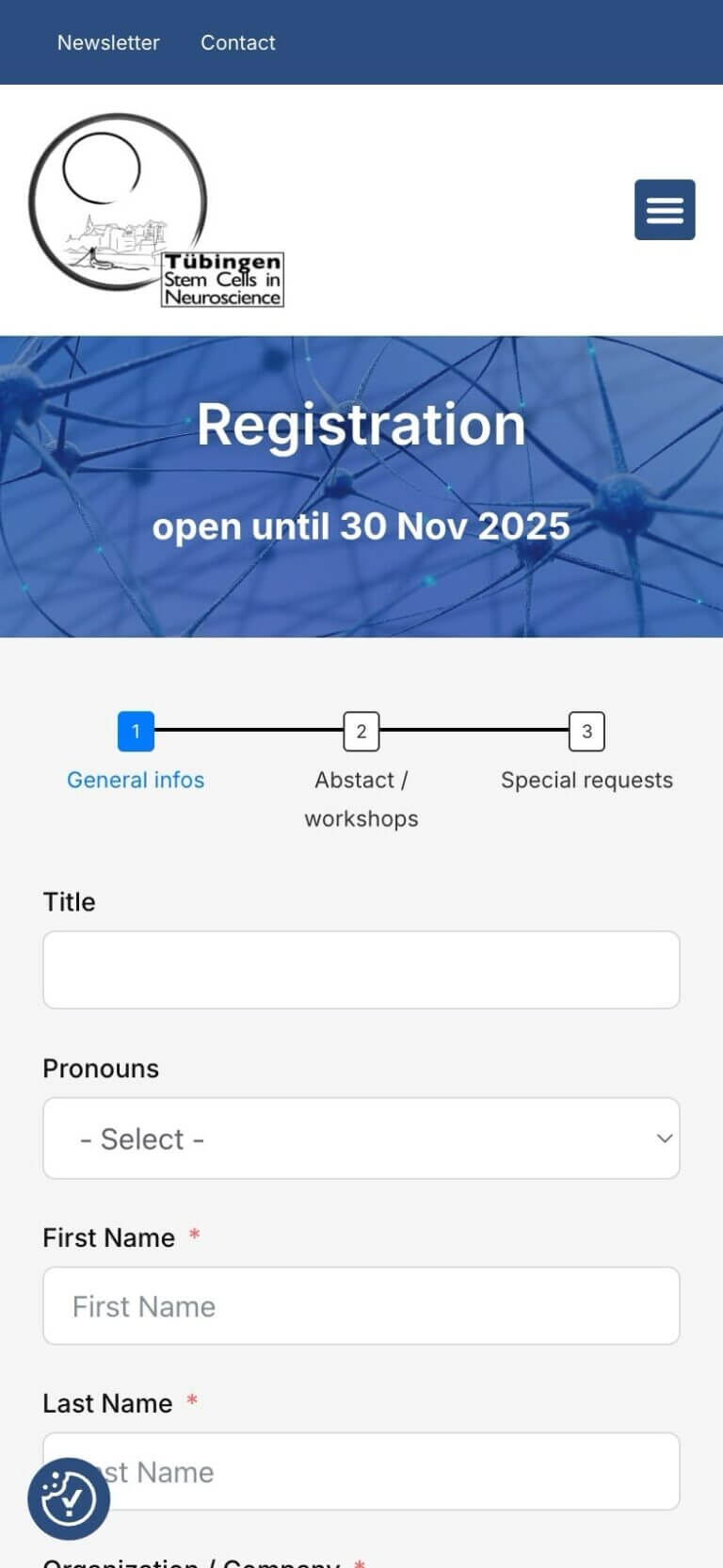This screenshot has height=1568, width=723.
Task: Tap the Tübingen Stem Cells site logo
Action: [155, 210]
